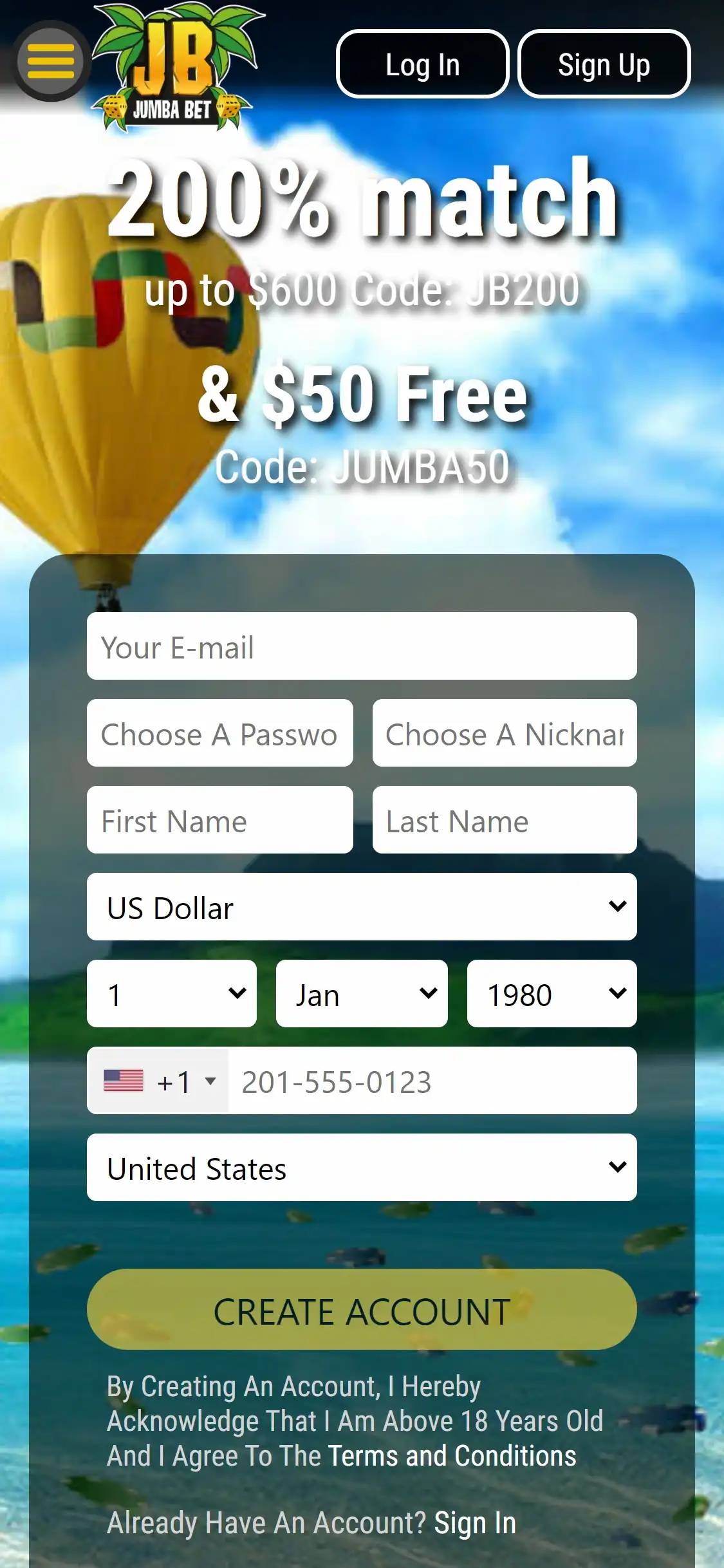Expand the United States country dropdown
The width and height of the screenshot is (724, 1568).
coord(362,1168)
